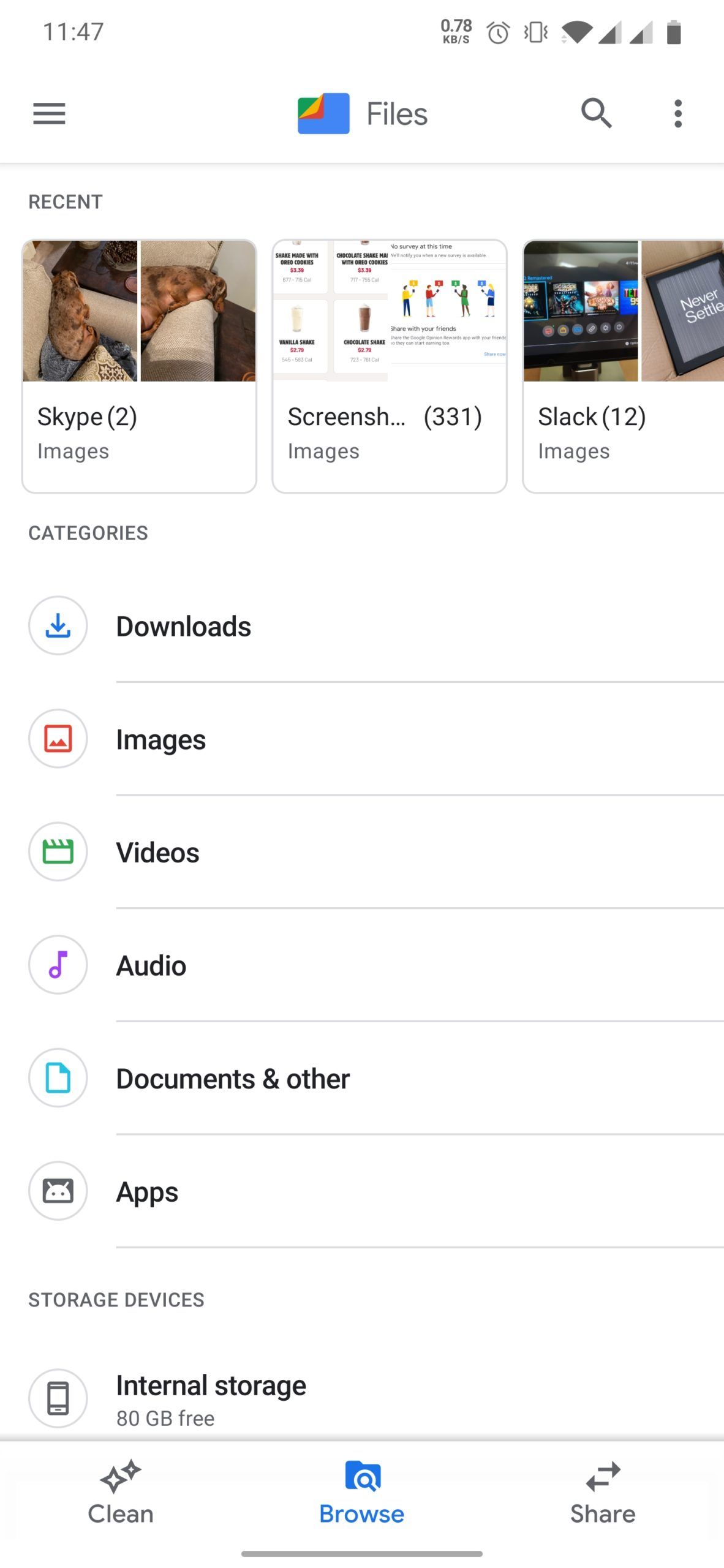Select the Downloads category icon

tap(58, 625)
